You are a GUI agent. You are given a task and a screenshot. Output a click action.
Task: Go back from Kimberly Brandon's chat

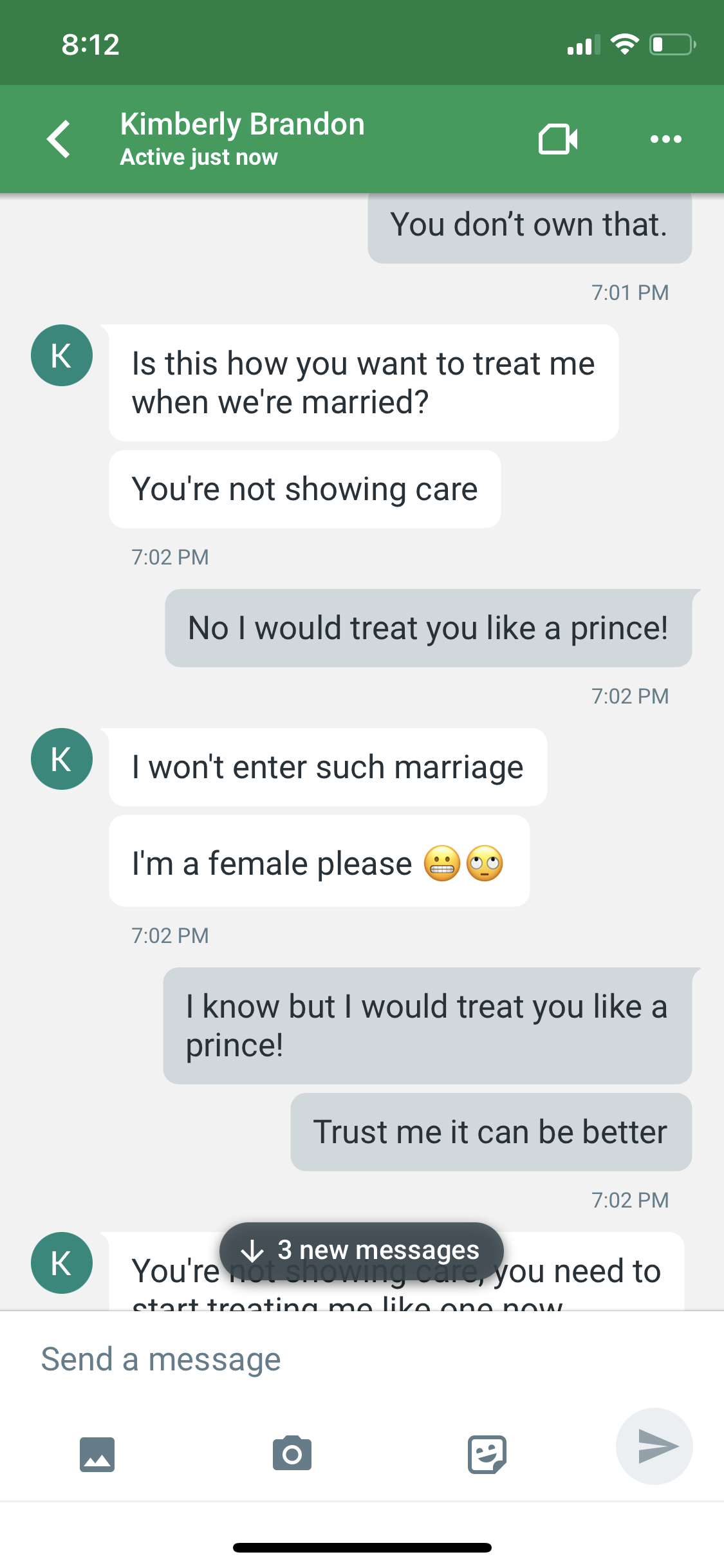pos(59,139)
